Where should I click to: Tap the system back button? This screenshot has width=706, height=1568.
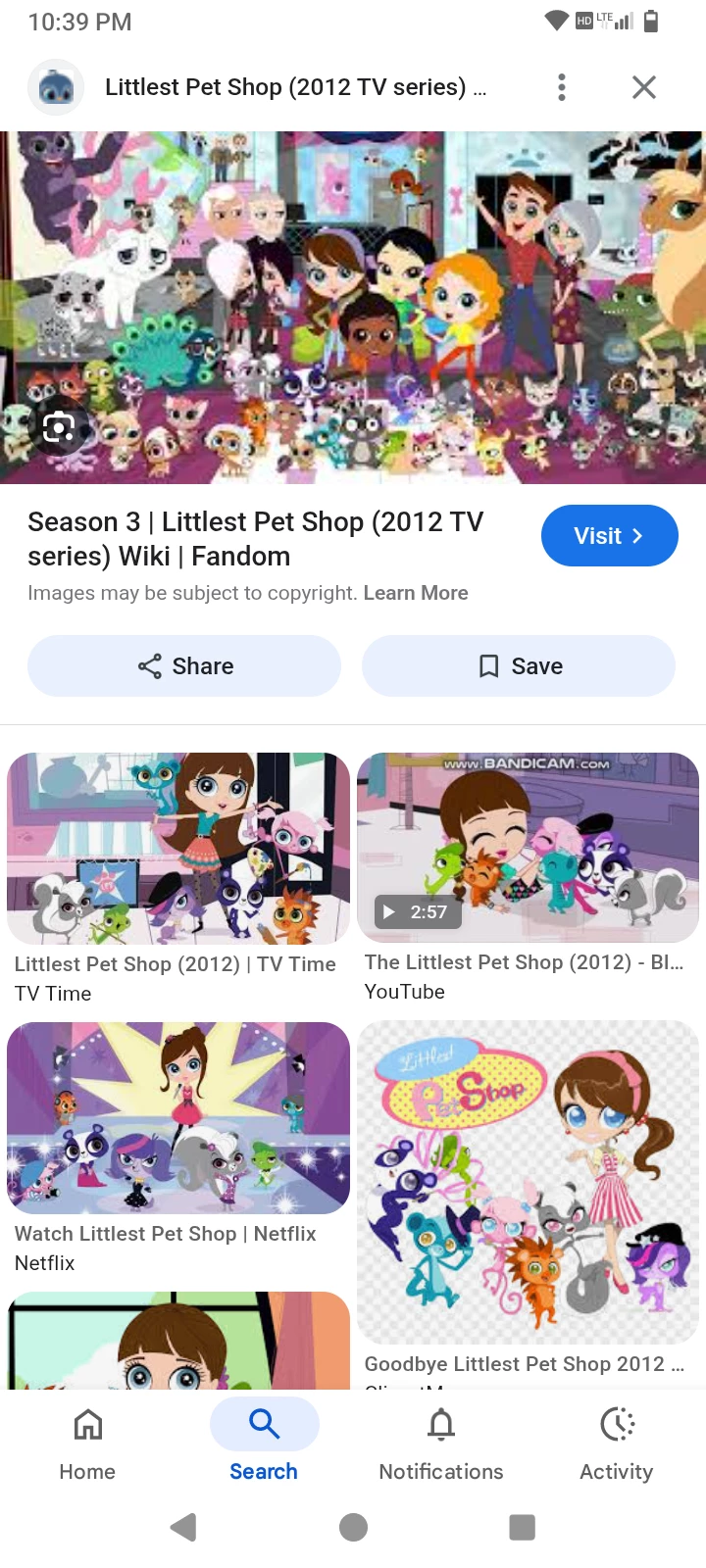[183, 1527]
